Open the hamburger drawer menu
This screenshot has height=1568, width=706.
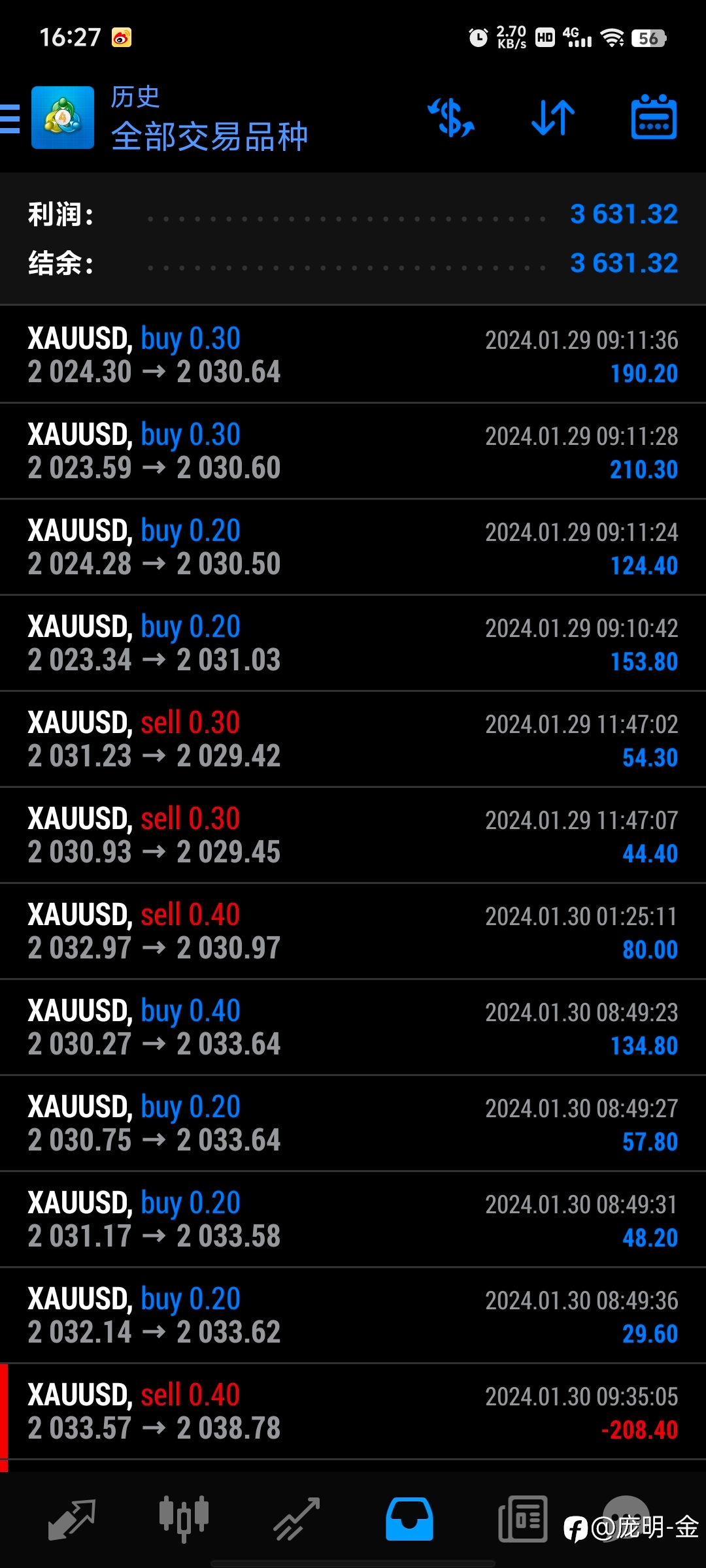click(10, 118)
